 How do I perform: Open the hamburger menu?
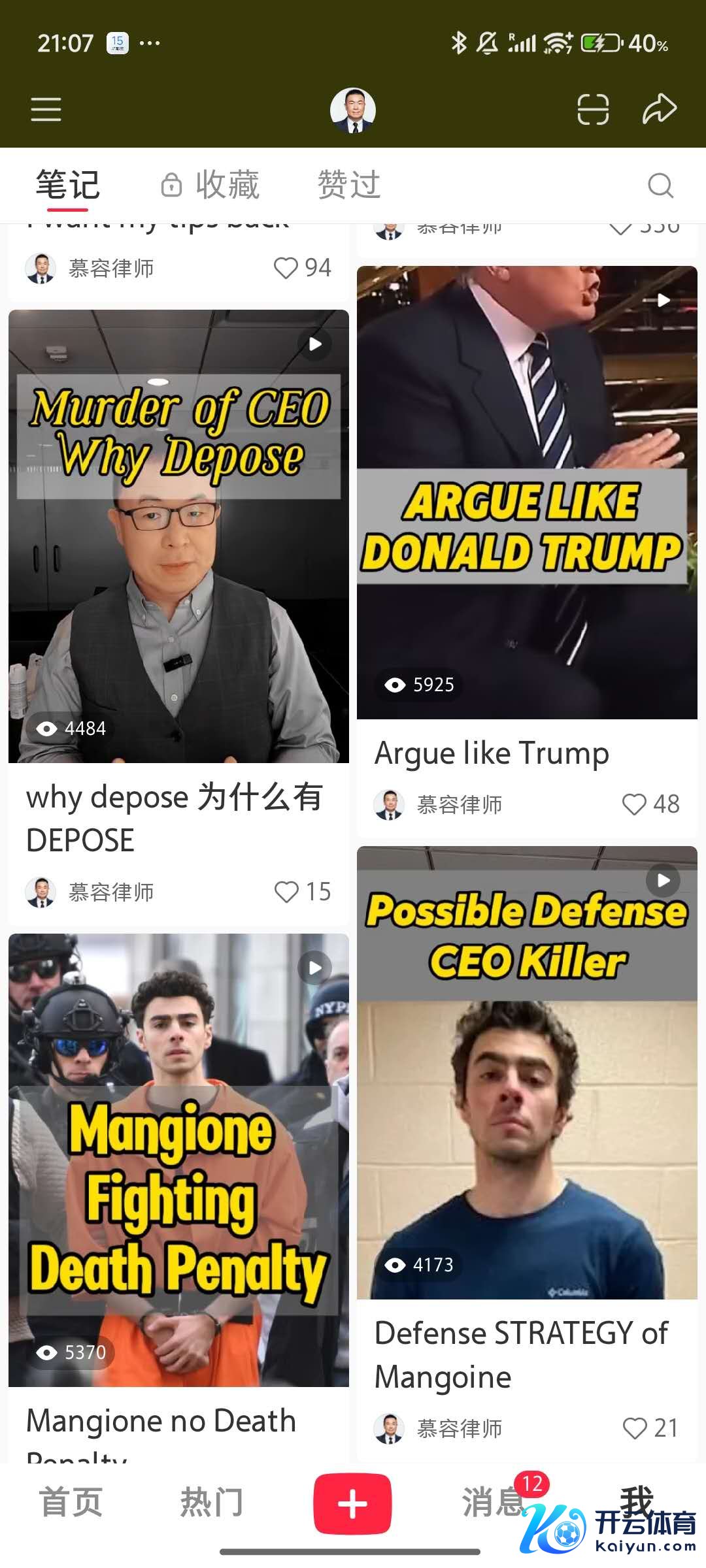[46, 109]
